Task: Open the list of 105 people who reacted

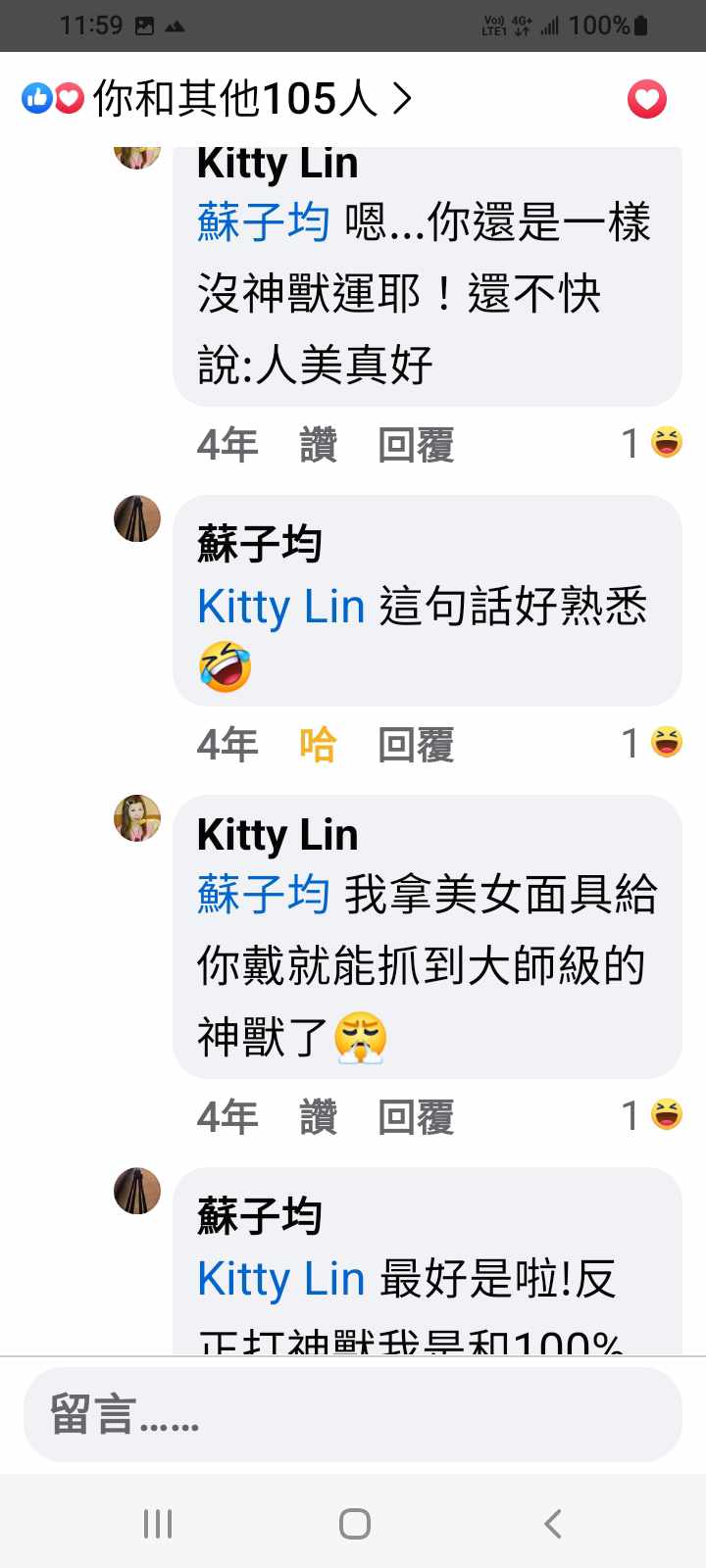Action: pos(216,98)
